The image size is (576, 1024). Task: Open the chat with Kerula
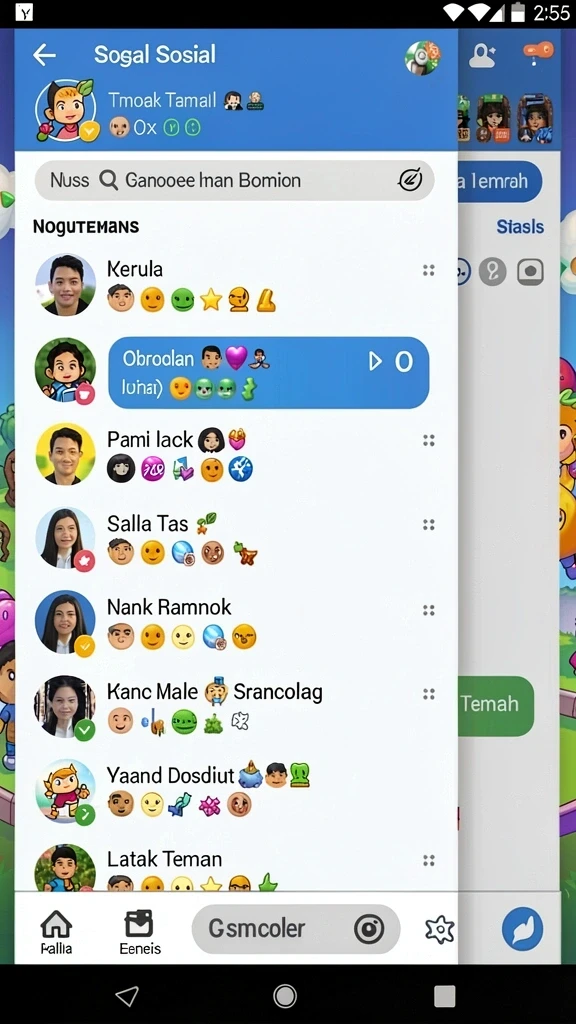(x=235, y=285)
